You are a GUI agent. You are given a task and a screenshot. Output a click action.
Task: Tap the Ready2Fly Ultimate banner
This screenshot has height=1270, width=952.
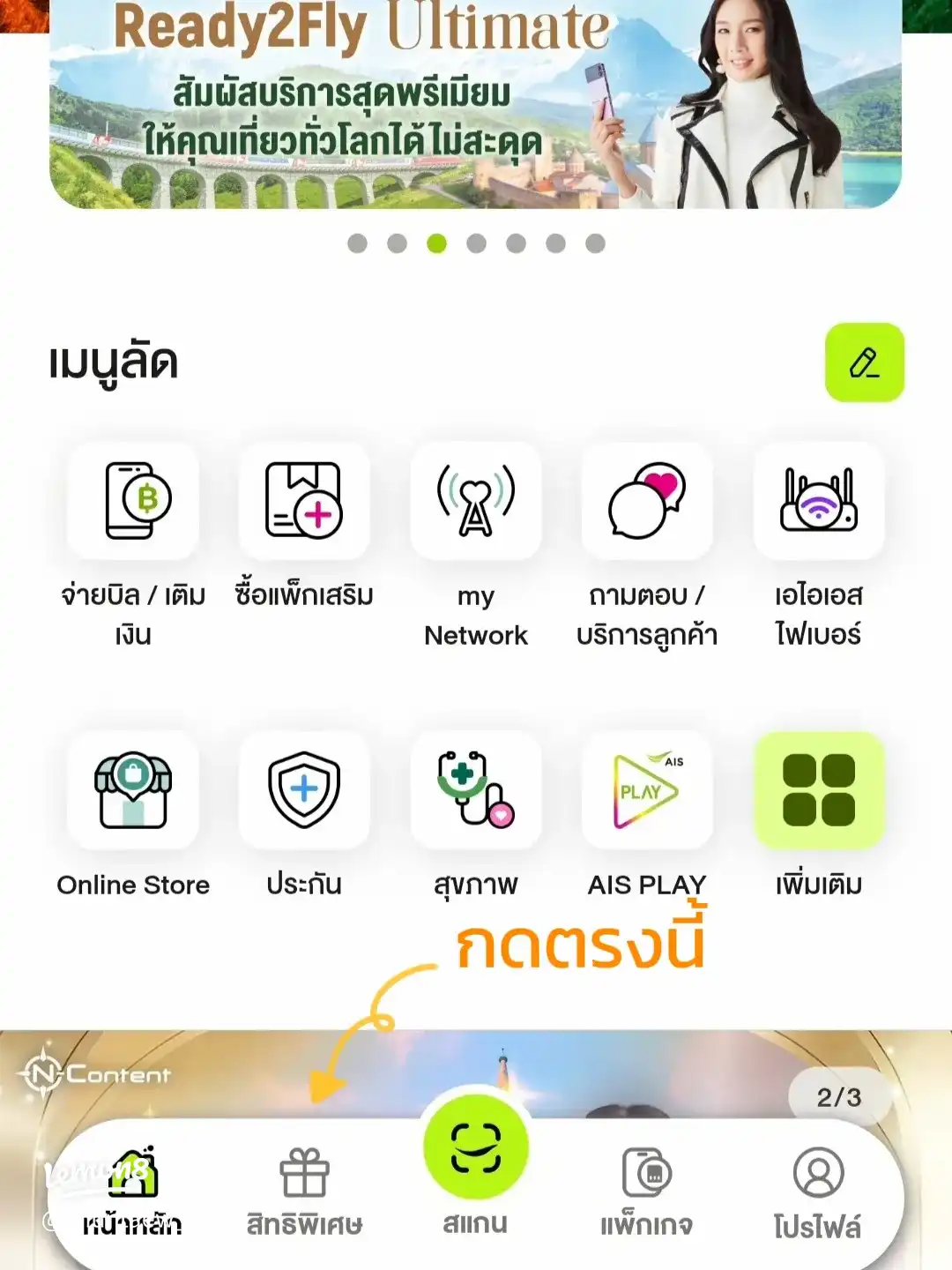pos(476,106)
